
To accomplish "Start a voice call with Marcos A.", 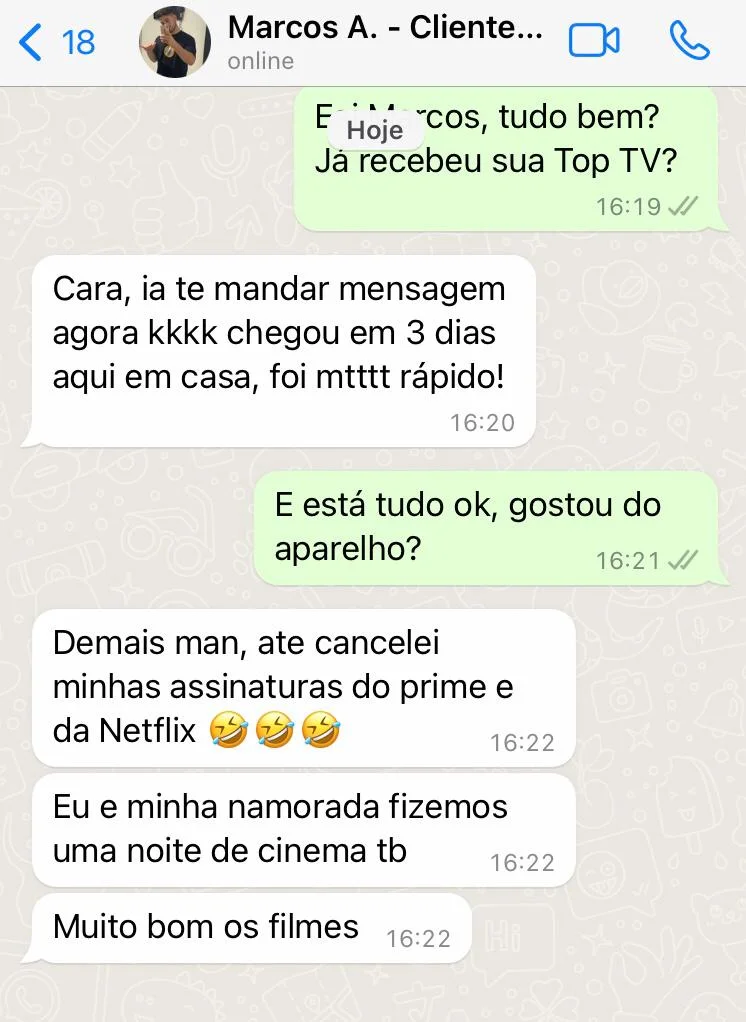I will click(x=689, y=41).
